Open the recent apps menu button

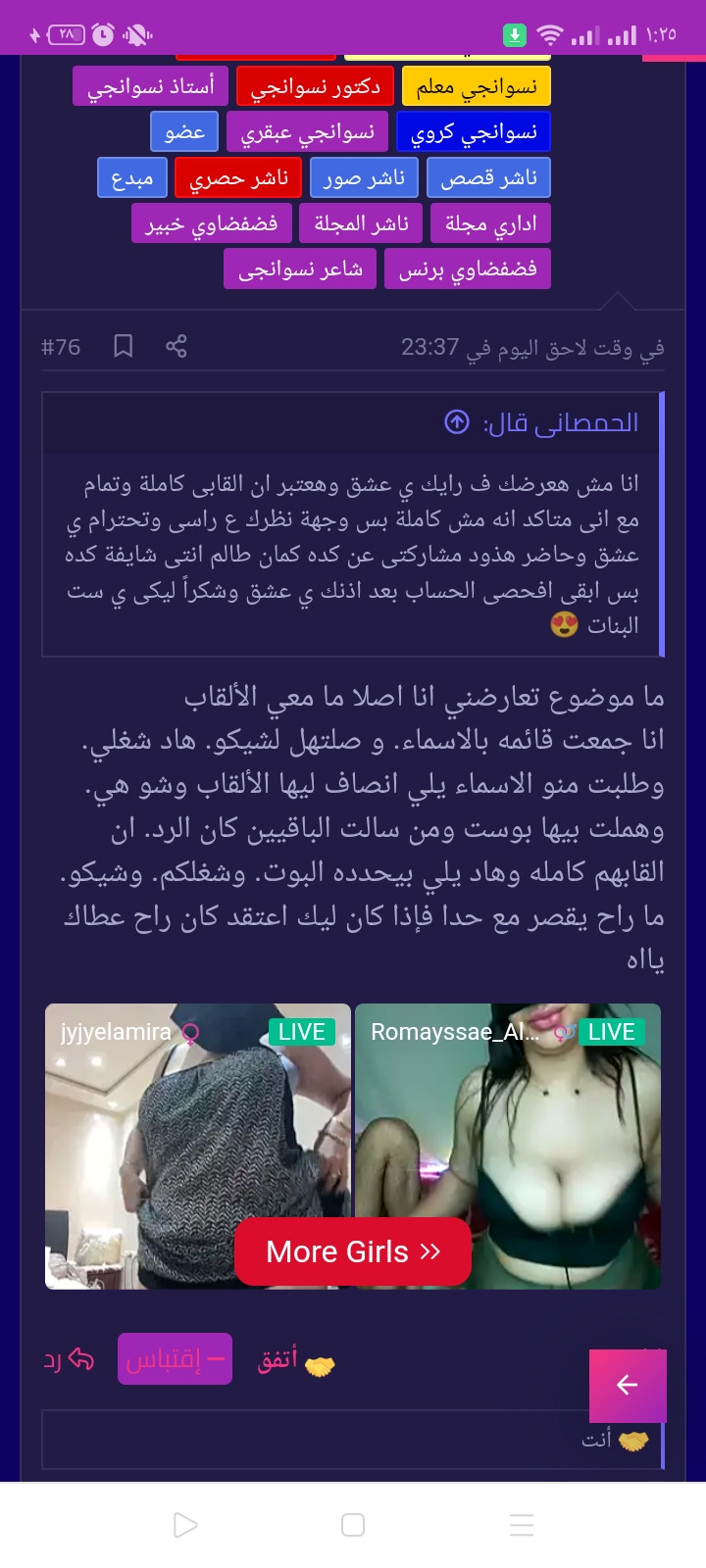pos(522,1525)
